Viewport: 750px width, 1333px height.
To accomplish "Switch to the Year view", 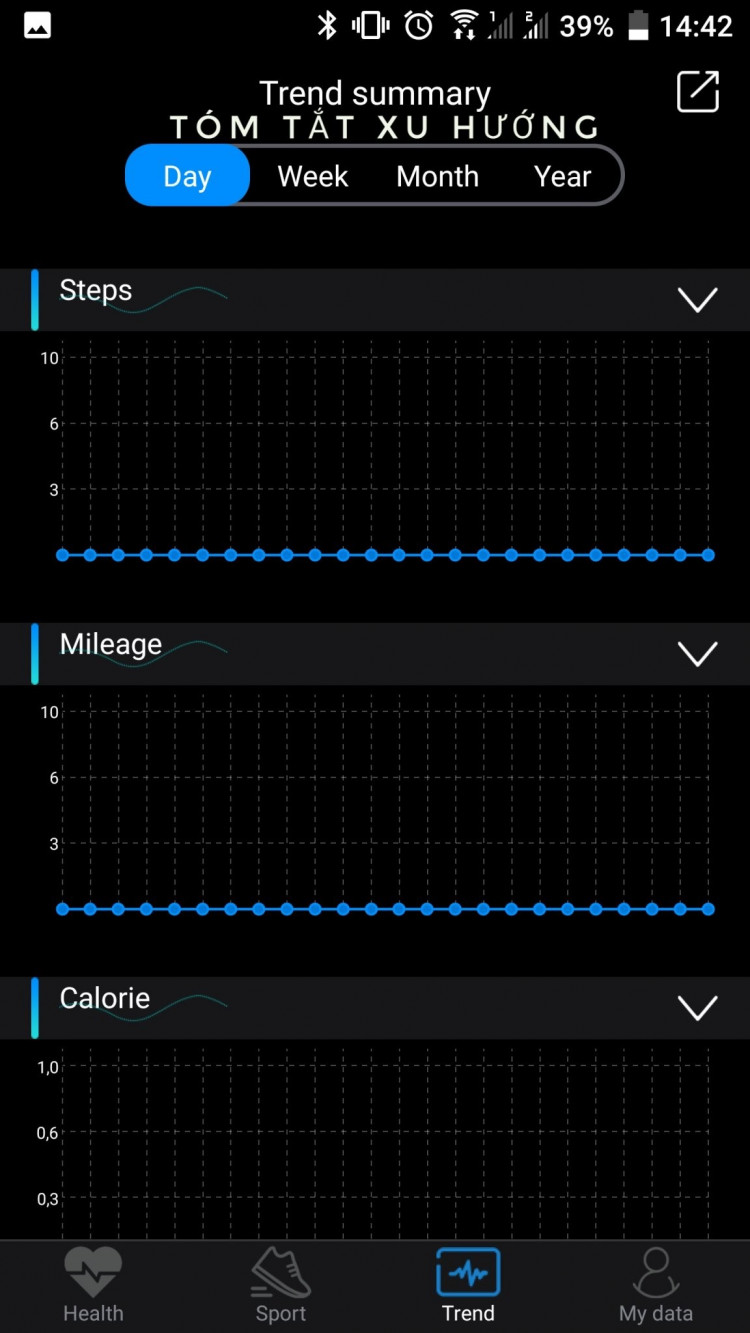I will [562, 176].
